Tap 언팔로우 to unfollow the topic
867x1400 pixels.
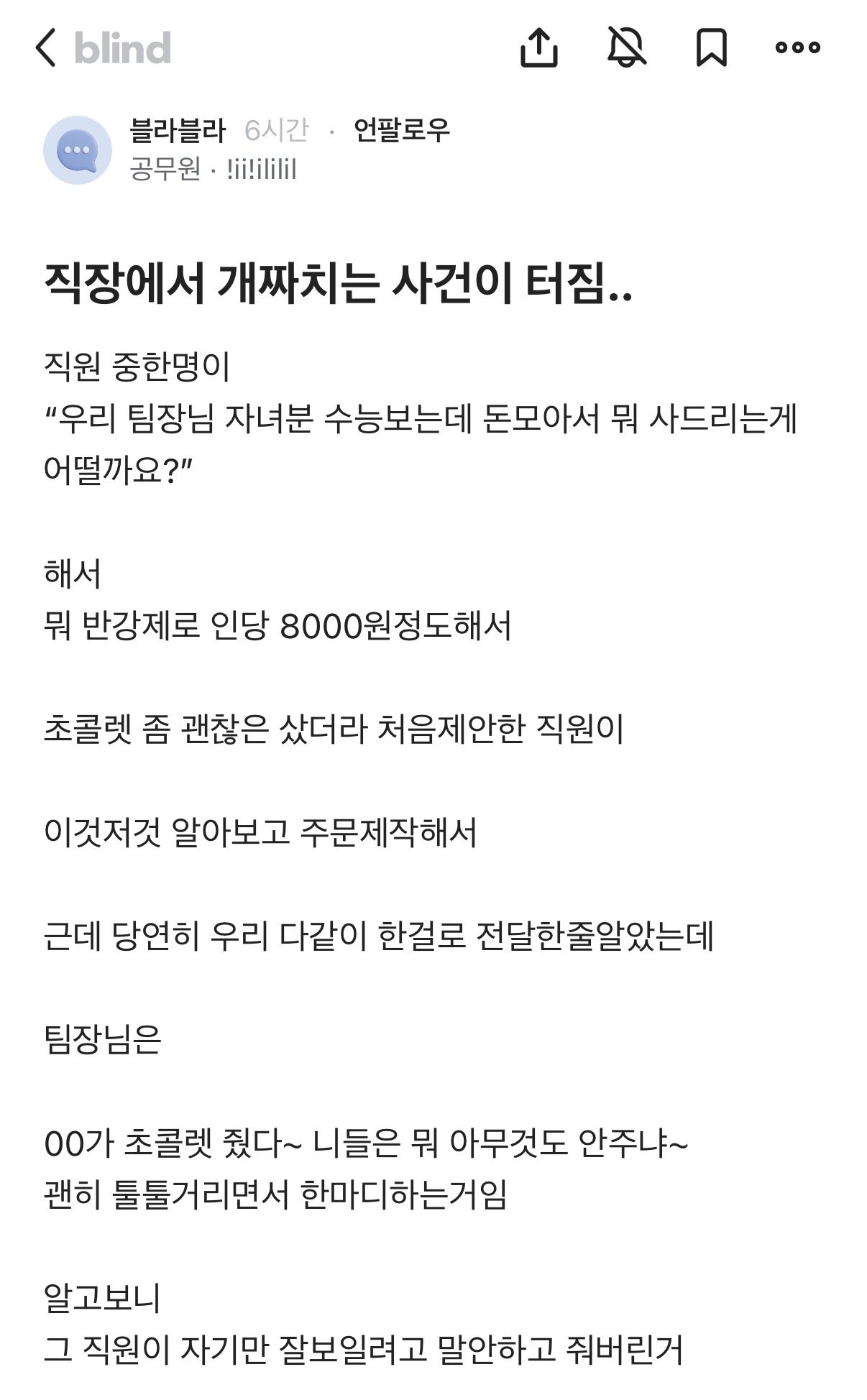click(401, 130)
